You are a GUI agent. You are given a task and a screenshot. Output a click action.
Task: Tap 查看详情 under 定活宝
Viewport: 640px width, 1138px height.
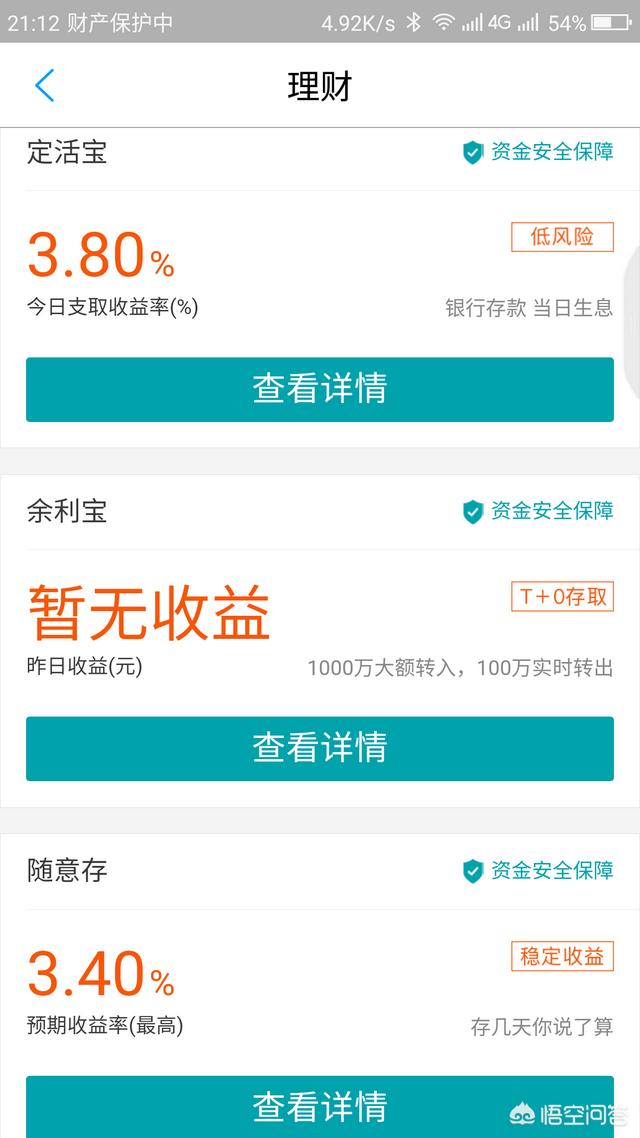point(320,389)
